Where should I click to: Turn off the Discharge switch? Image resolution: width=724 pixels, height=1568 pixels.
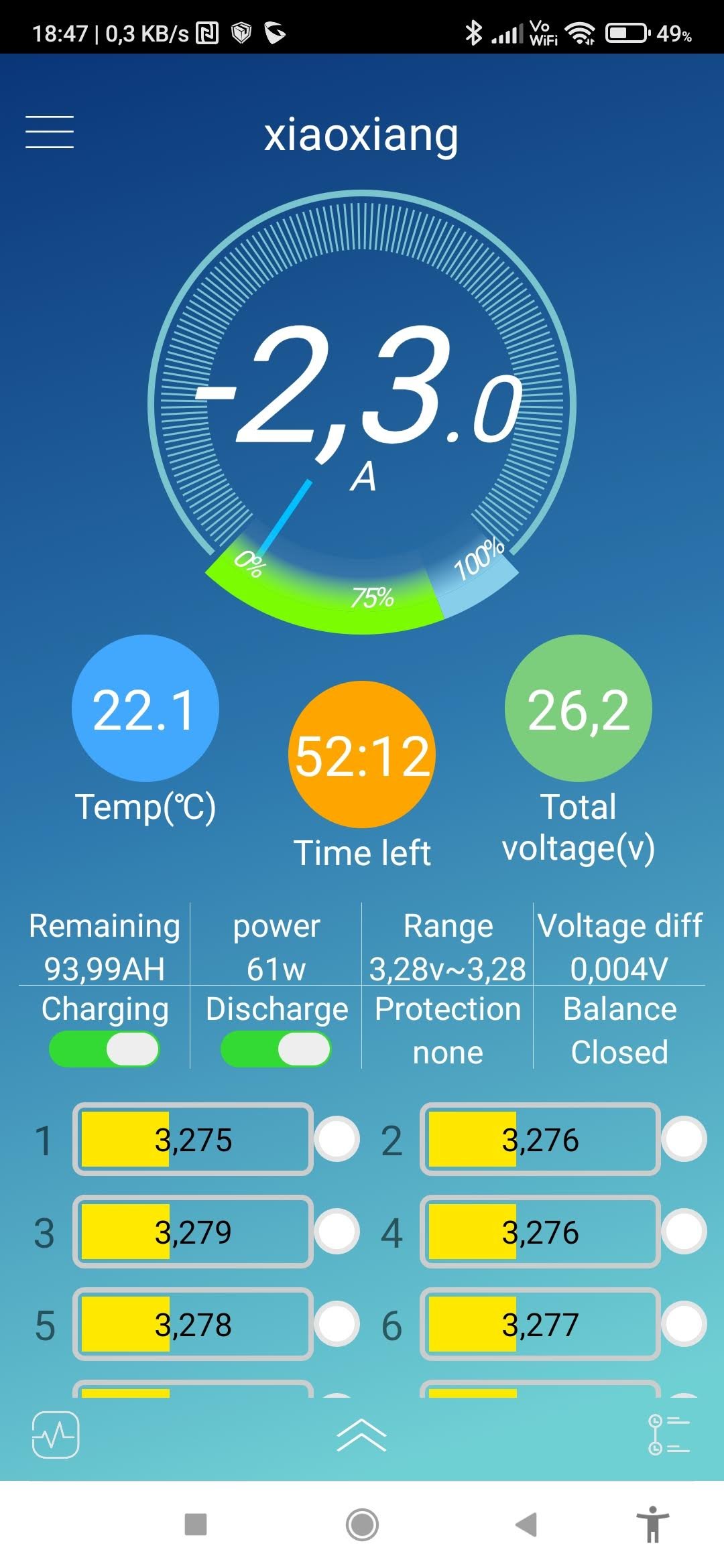click(x=276, y=1049)
